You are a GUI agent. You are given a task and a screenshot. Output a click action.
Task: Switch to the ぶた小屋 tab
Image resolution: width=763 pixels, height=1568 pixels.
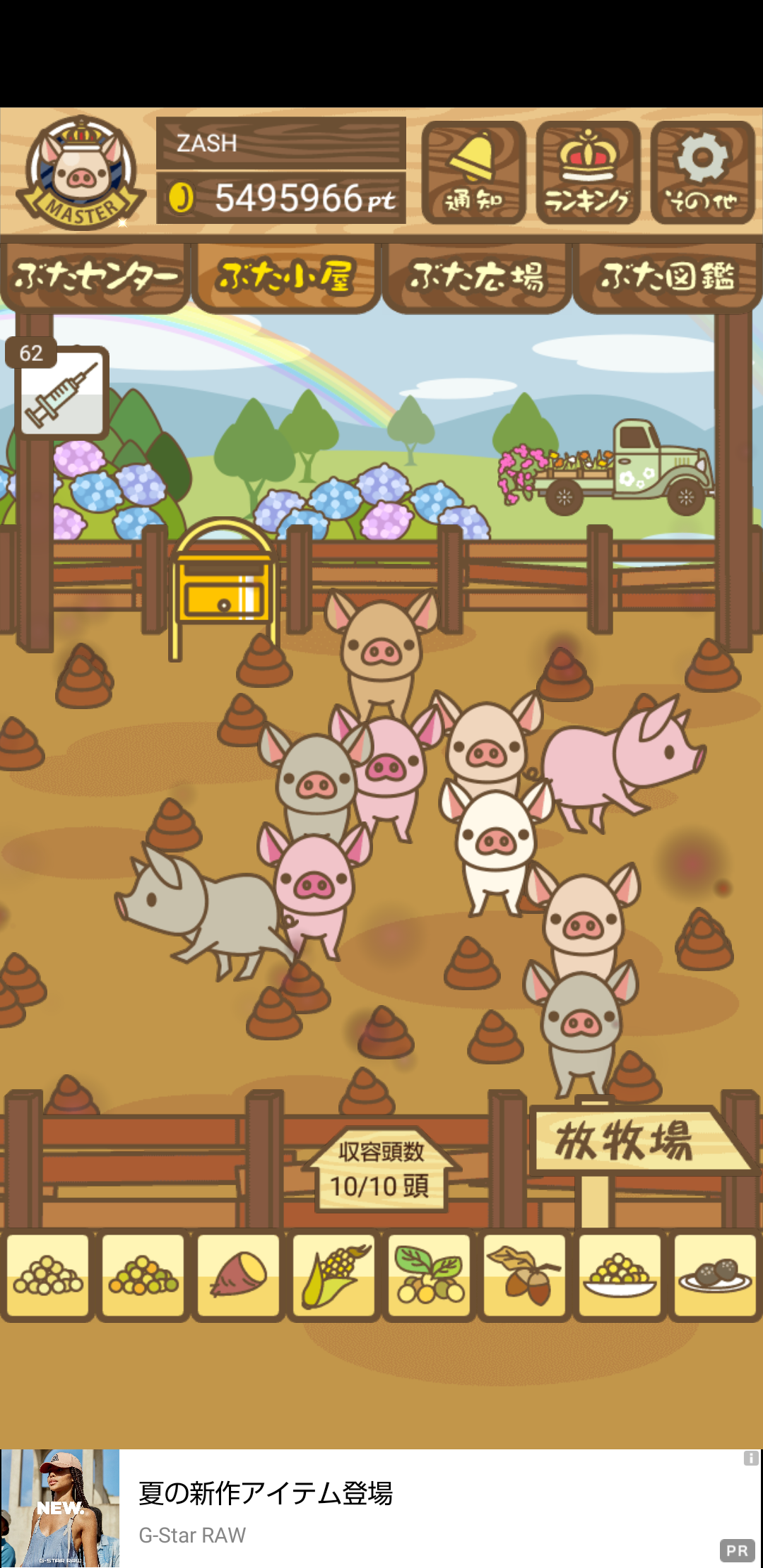click(286, 277)
